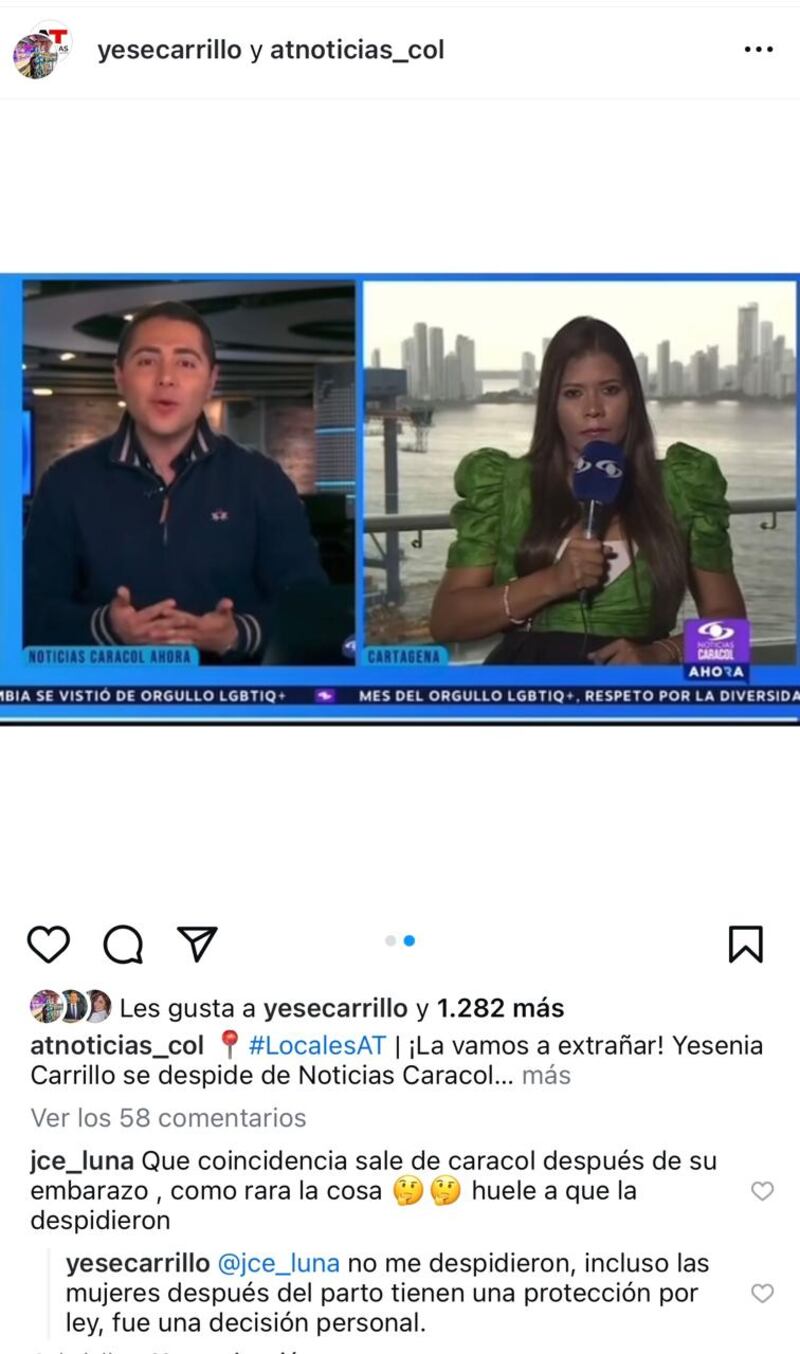The height and width of the screenshot is (1354, 800).
Task: Open jce_luna's profile from the comment
Action: click(82, 1161)
